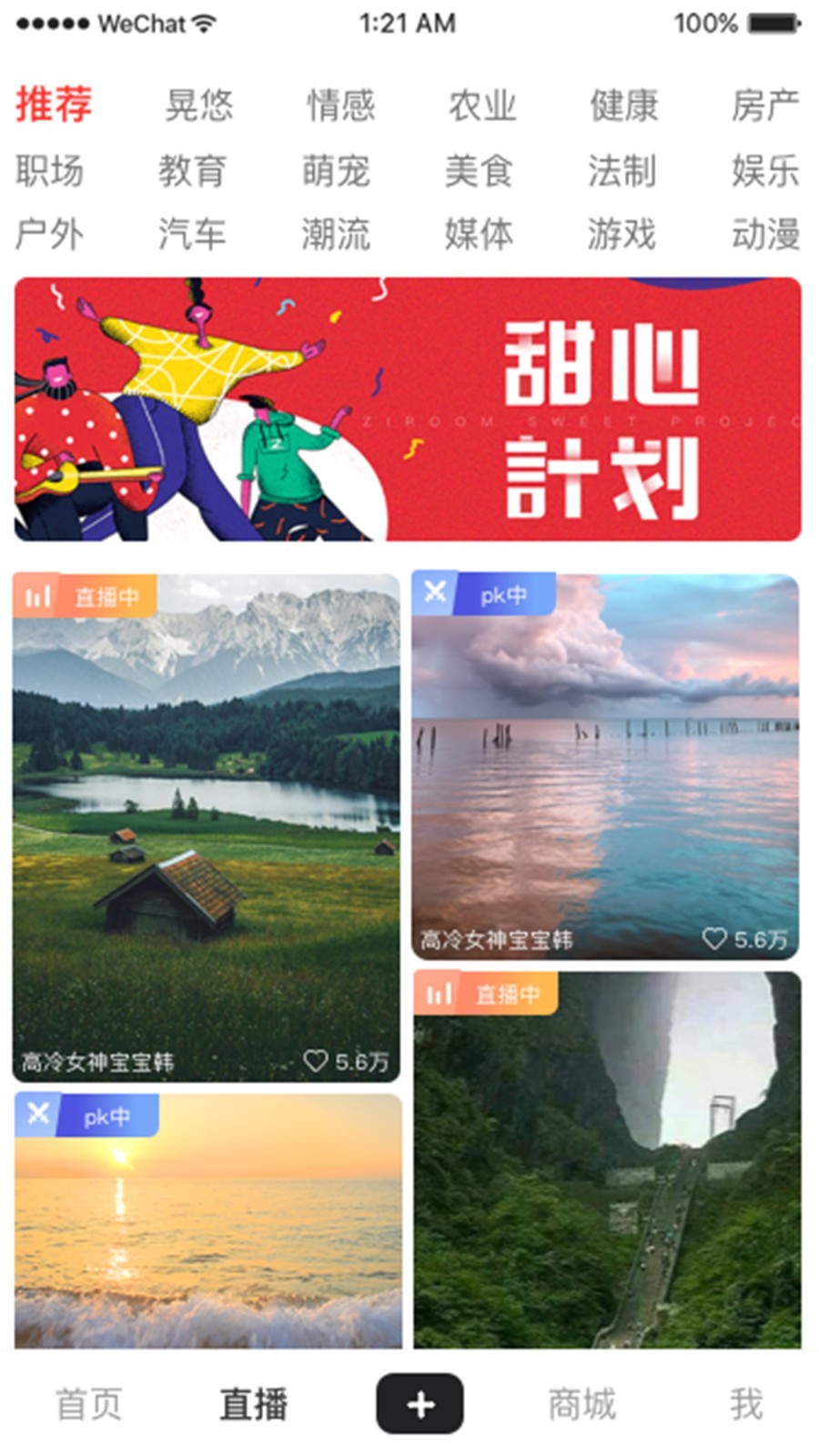Go to the 房产 category

pyautogui.click(x=766, y=106)
